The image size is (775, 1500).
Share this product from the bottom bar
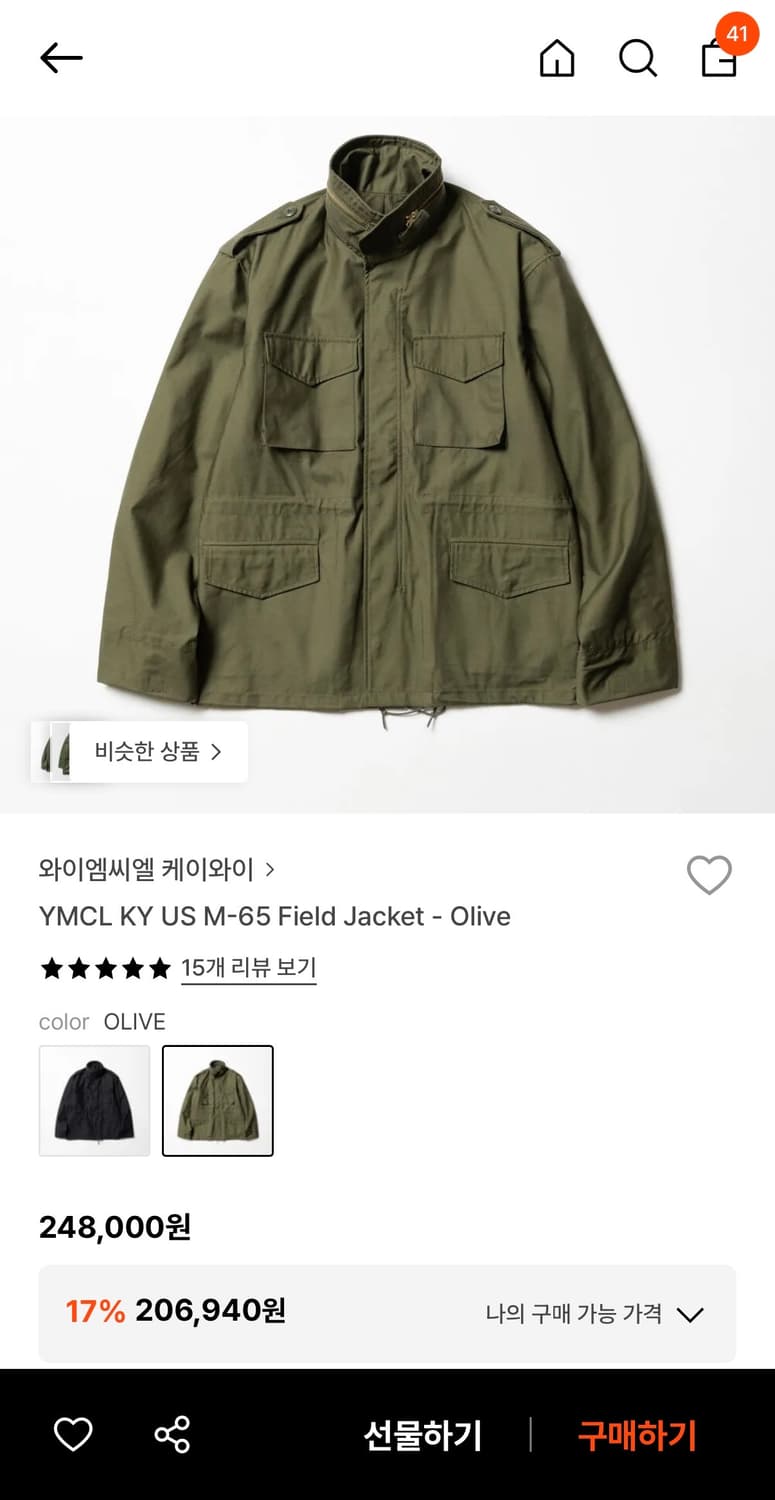[172, 1435]
